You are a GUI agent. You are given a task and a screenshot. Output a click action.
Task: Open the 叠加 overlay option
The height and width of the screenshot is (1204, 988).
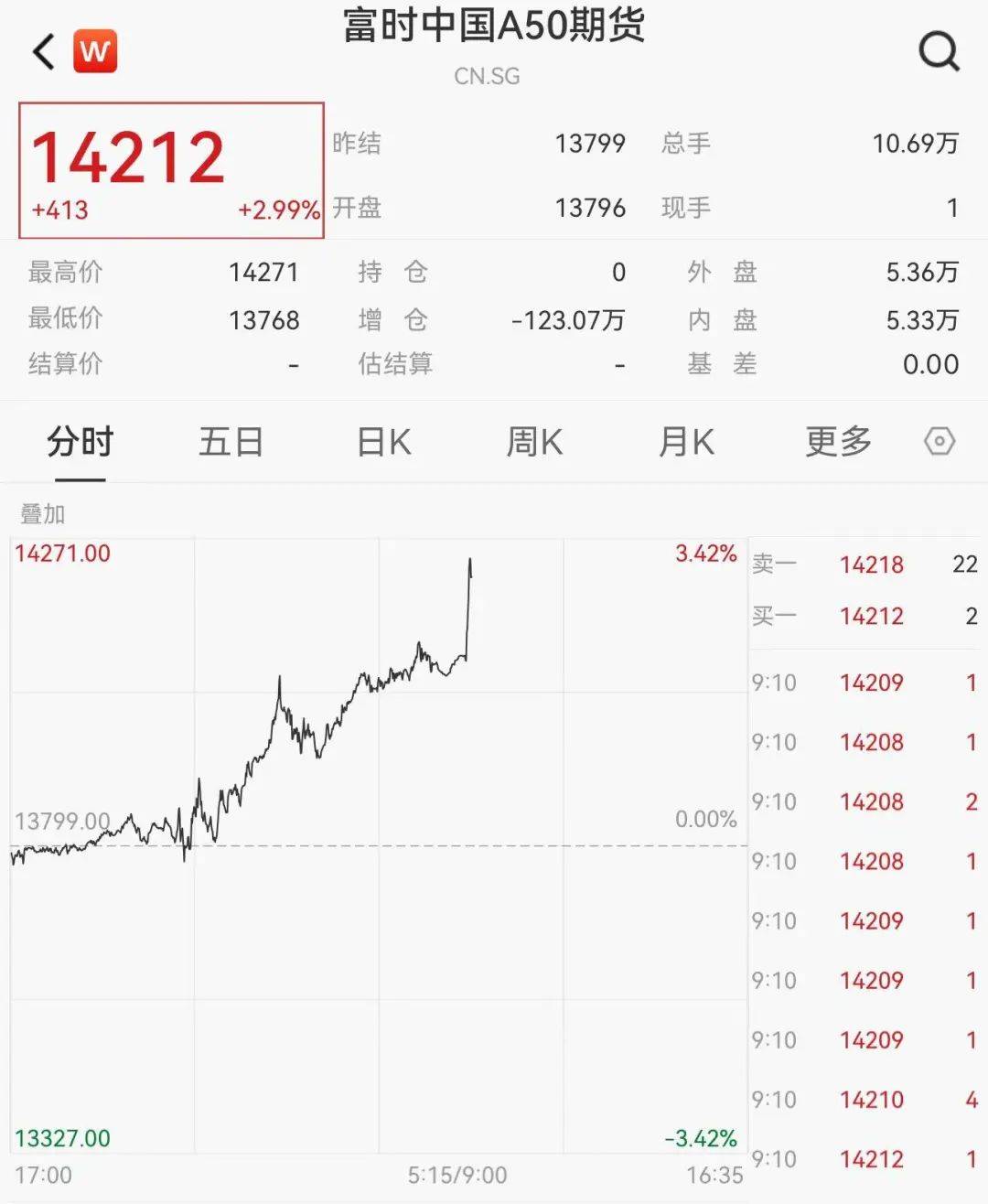click(x=40, y=514)
